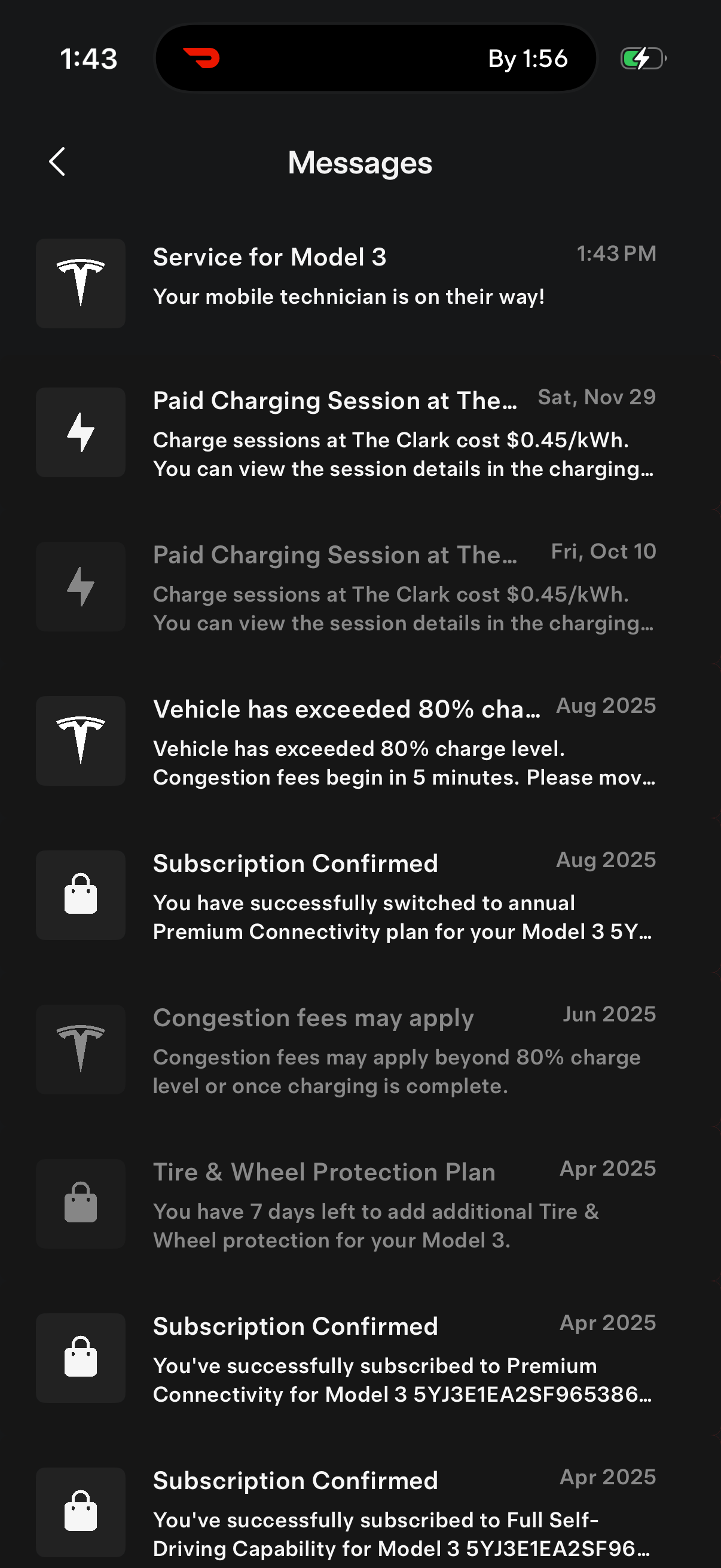Go back using the left chevron
The image size is (721, 1568).
57,162
